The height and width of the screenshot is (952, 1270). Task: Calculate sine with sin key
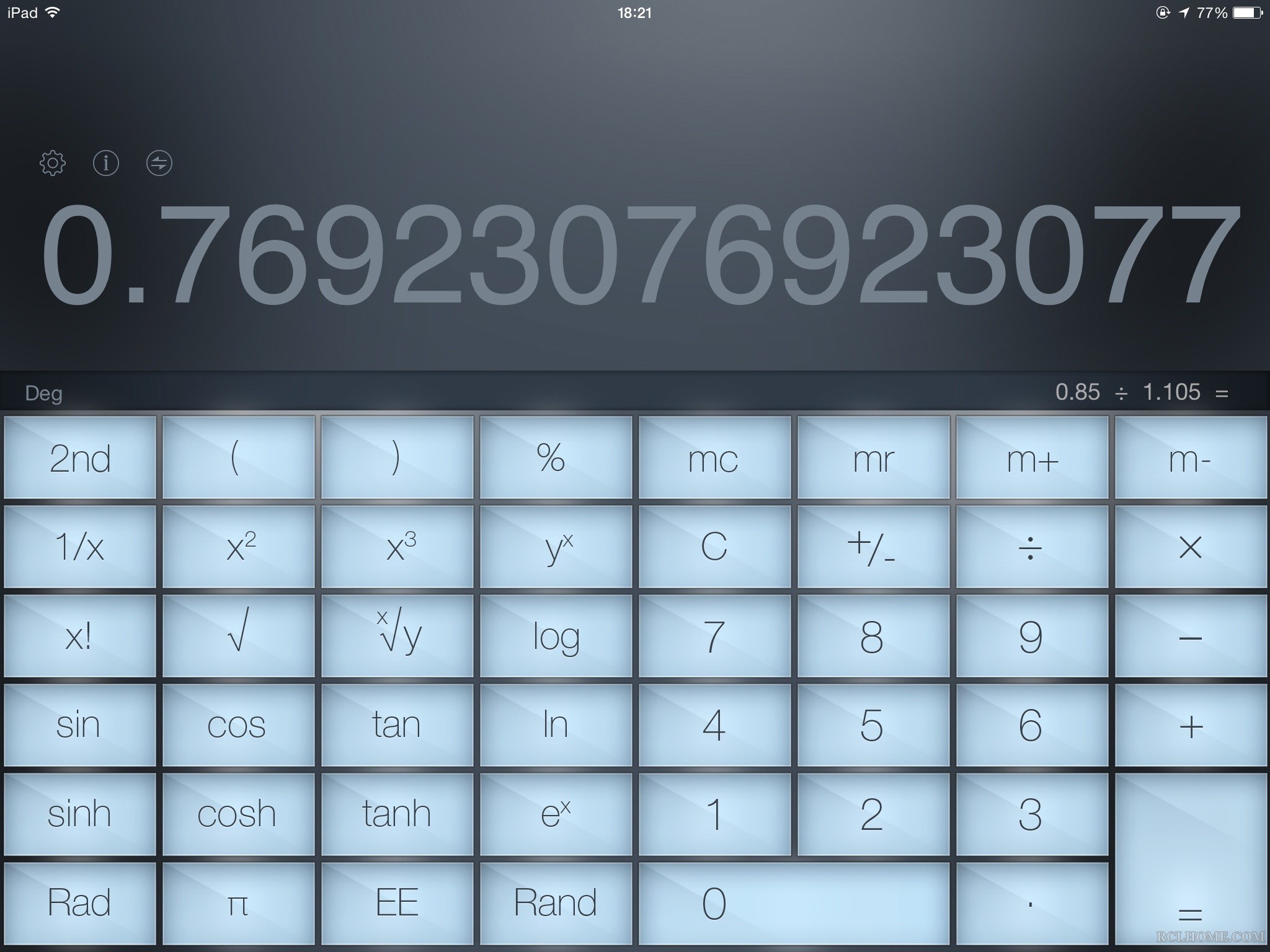point(80,725)
